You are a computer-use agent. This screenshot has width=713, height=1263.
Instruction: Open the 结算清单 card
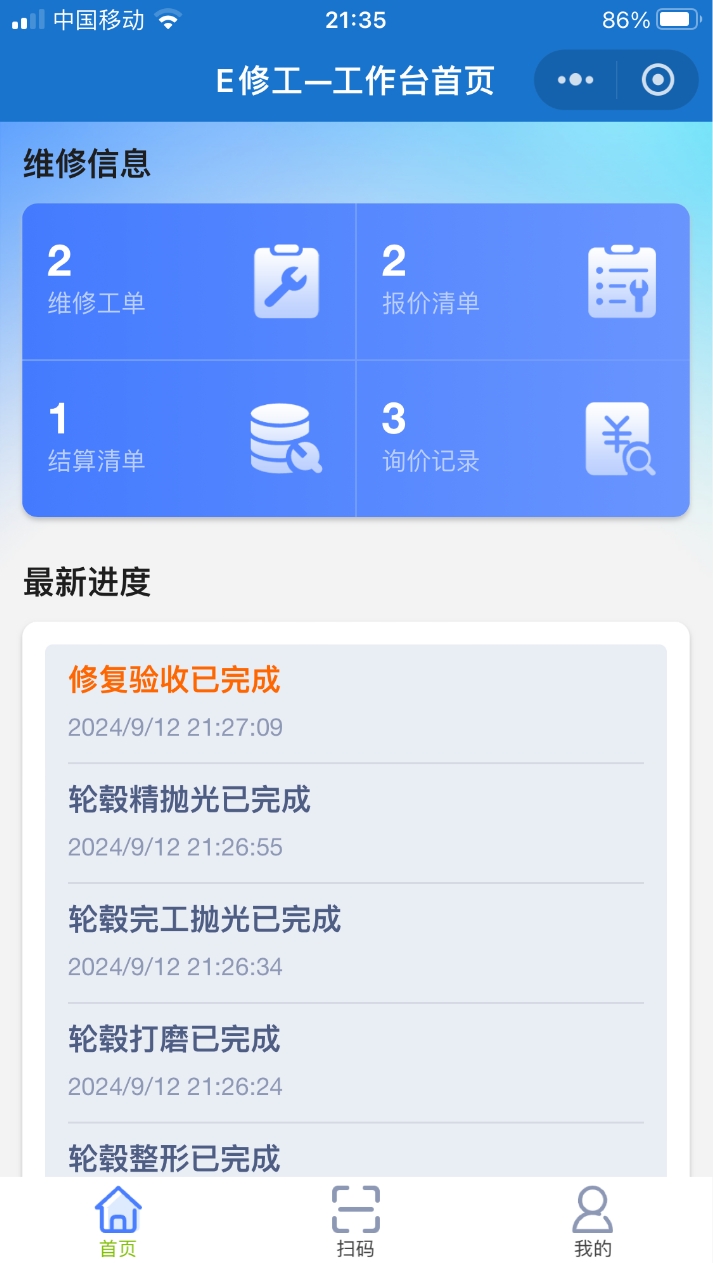pyautogui.click(x=189, y=438)
